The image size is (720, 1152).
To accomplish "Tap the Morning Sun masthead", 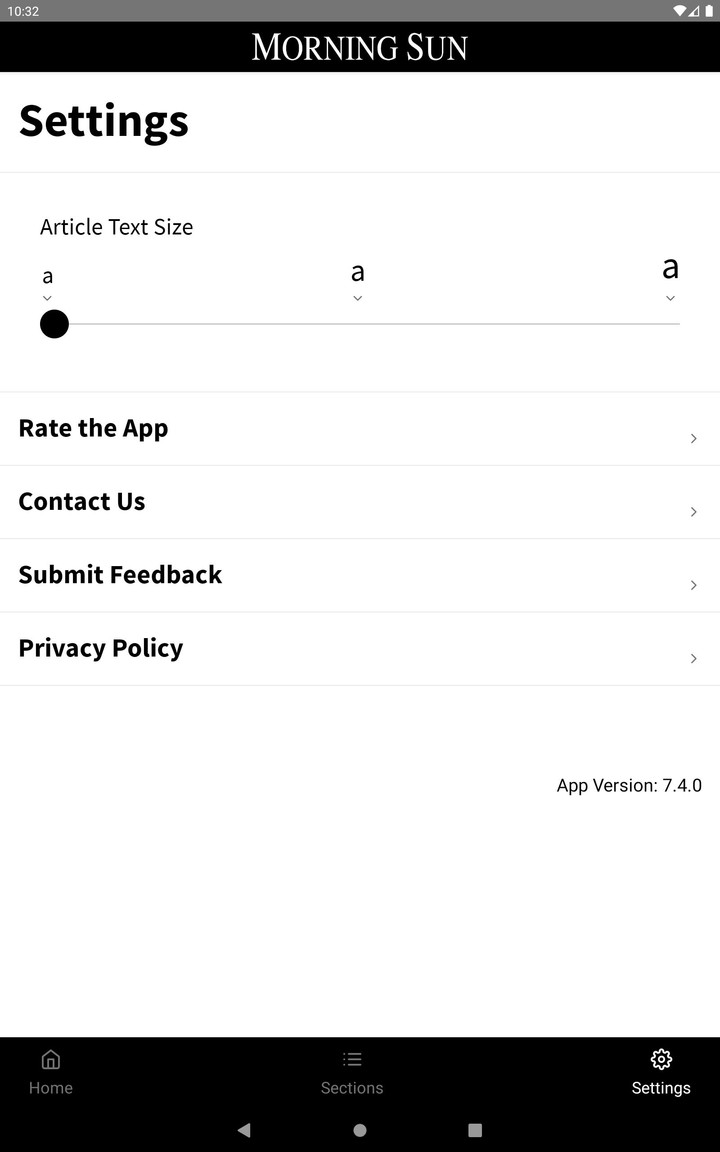I will pyautogui.click(x=360, y=47).
